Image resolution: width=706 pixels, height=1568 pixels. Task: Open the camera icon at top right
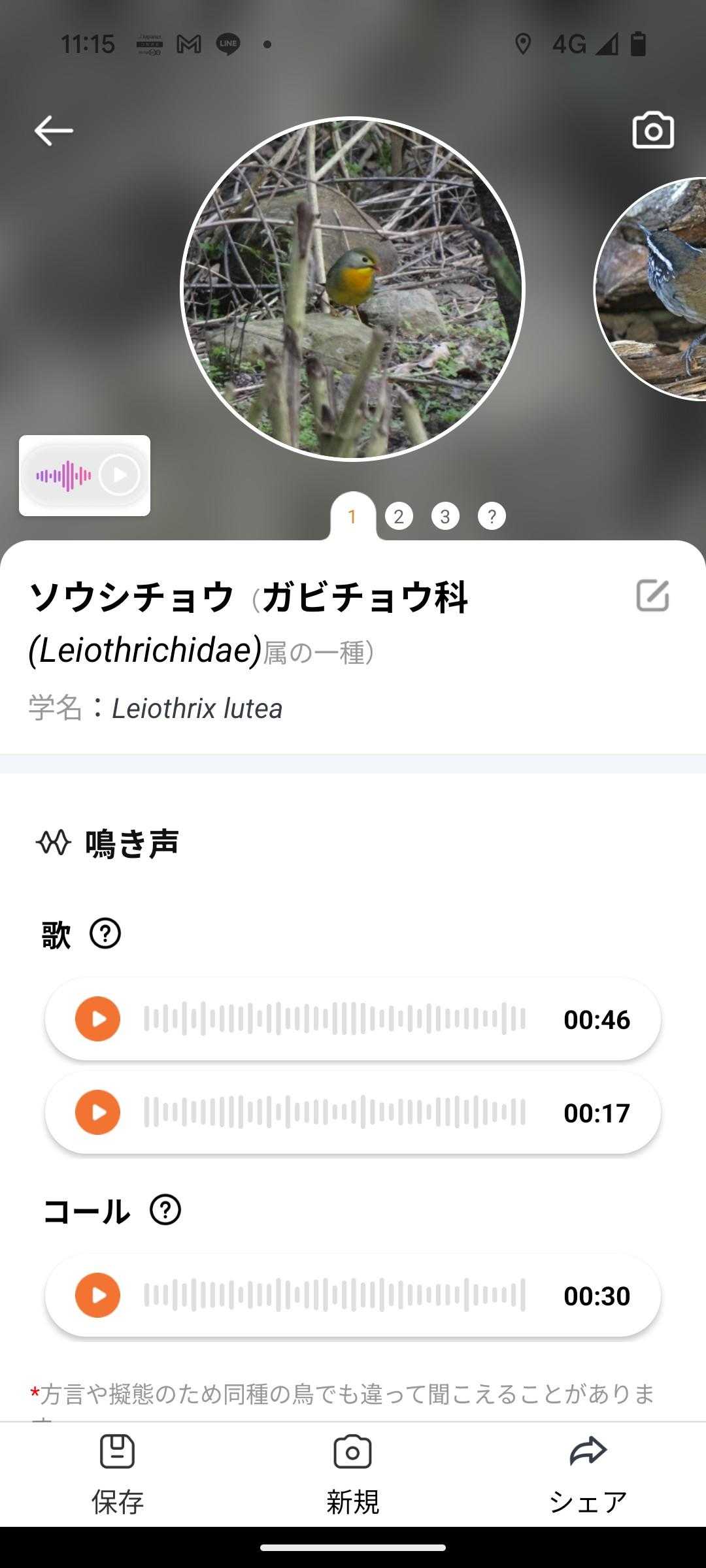pos(653,131)
